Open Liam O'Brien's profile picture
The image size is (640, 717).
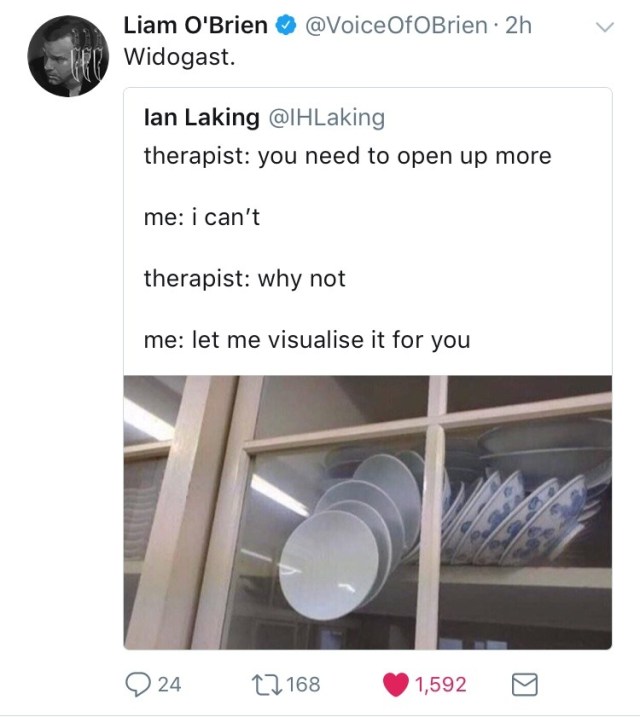(66, 56)
